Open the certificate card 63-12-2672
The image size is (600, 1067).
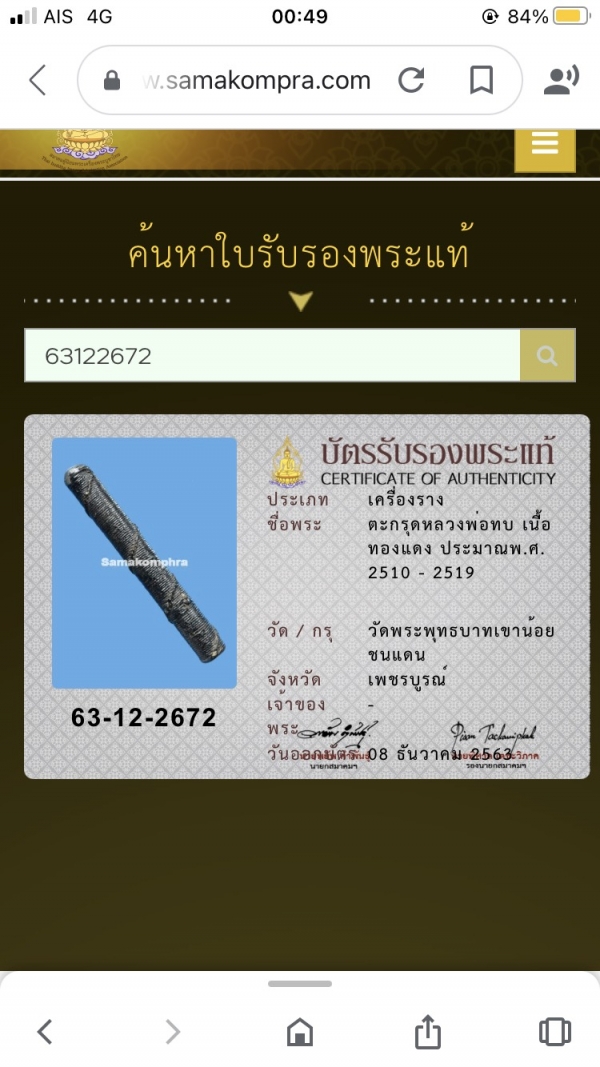tap(307, 596)
